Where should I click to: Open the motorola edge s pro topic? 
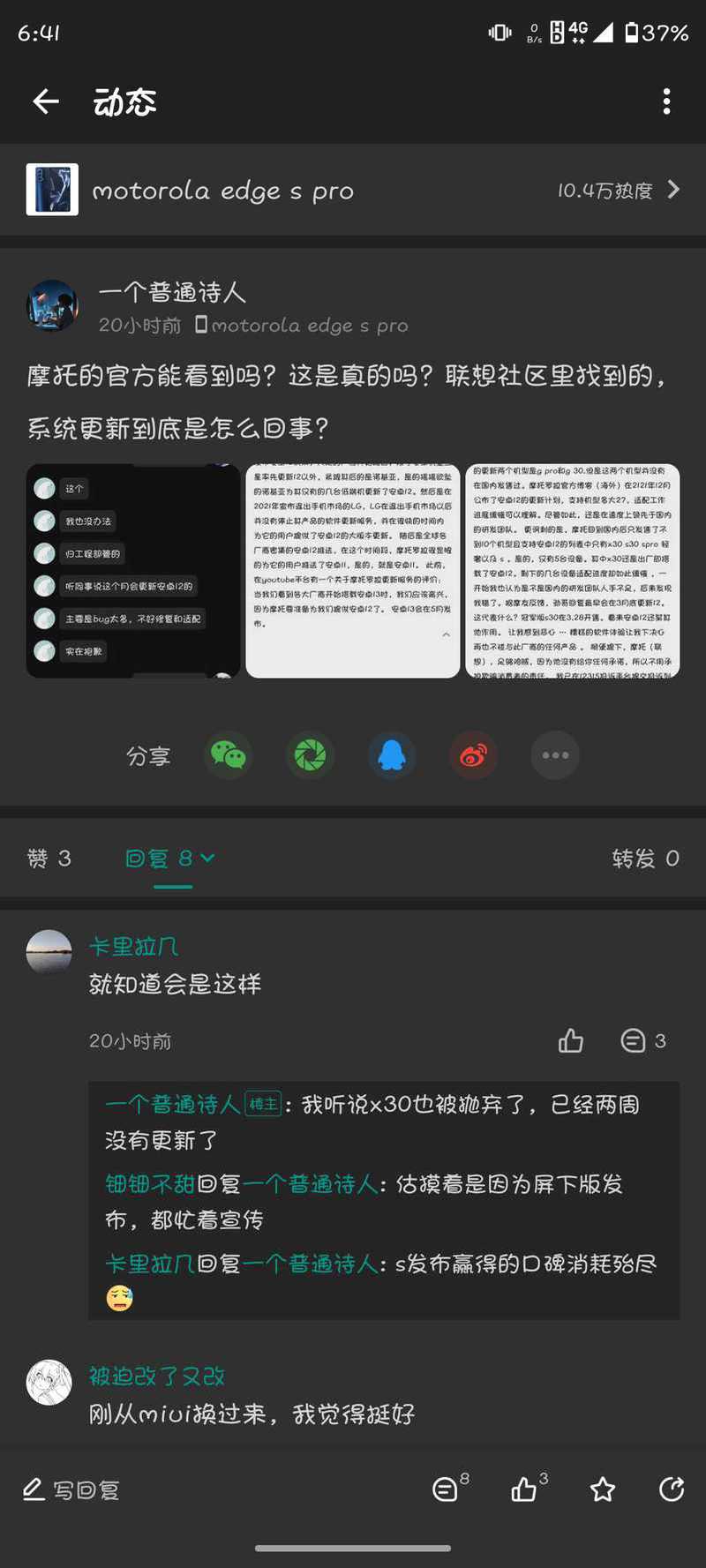click(x=353, y=190)
